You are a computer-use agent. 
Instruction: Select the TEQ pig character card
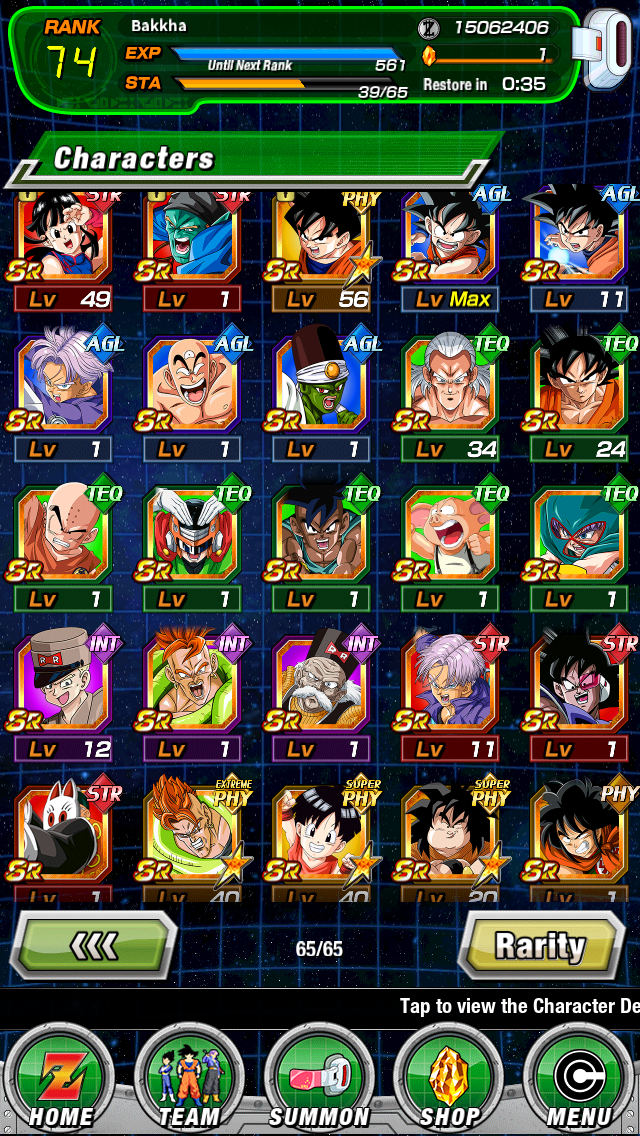[x=449, y=547]
